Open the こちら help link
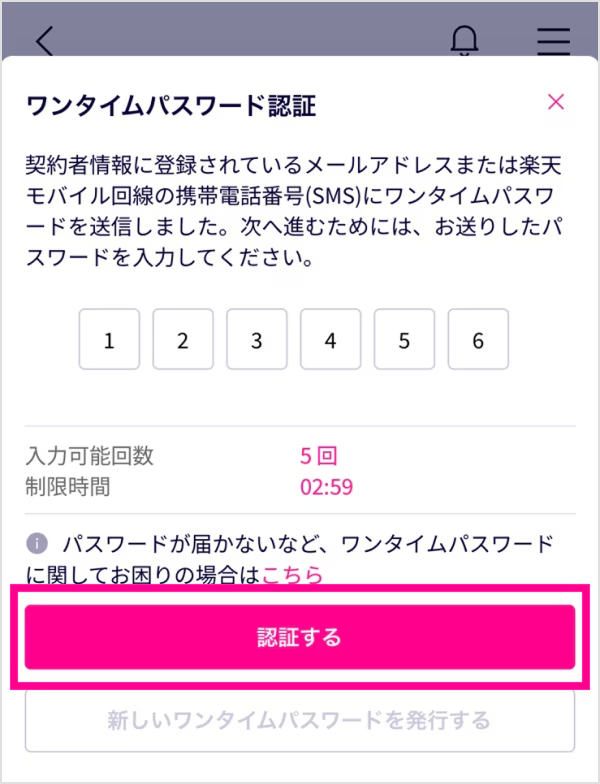Image resolution: width=600 pixels, height=784 pixels. (293, 574)
